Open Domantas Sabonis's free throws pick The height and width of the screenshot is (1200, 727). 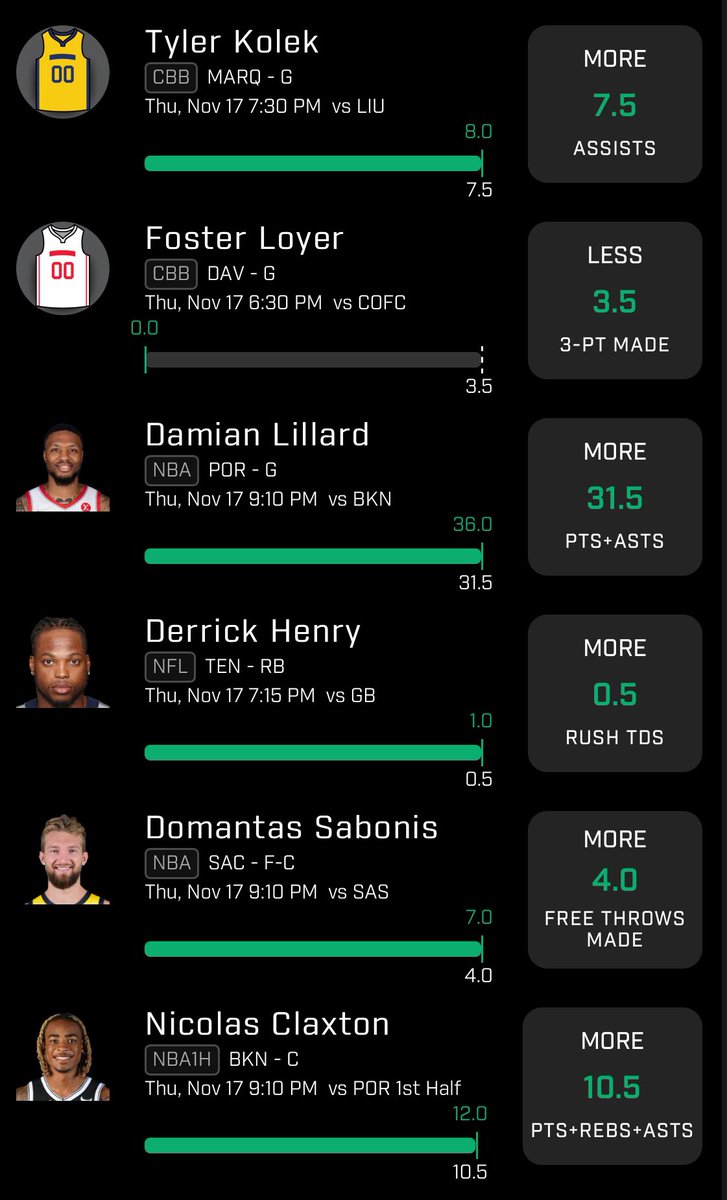coord(614,889)
